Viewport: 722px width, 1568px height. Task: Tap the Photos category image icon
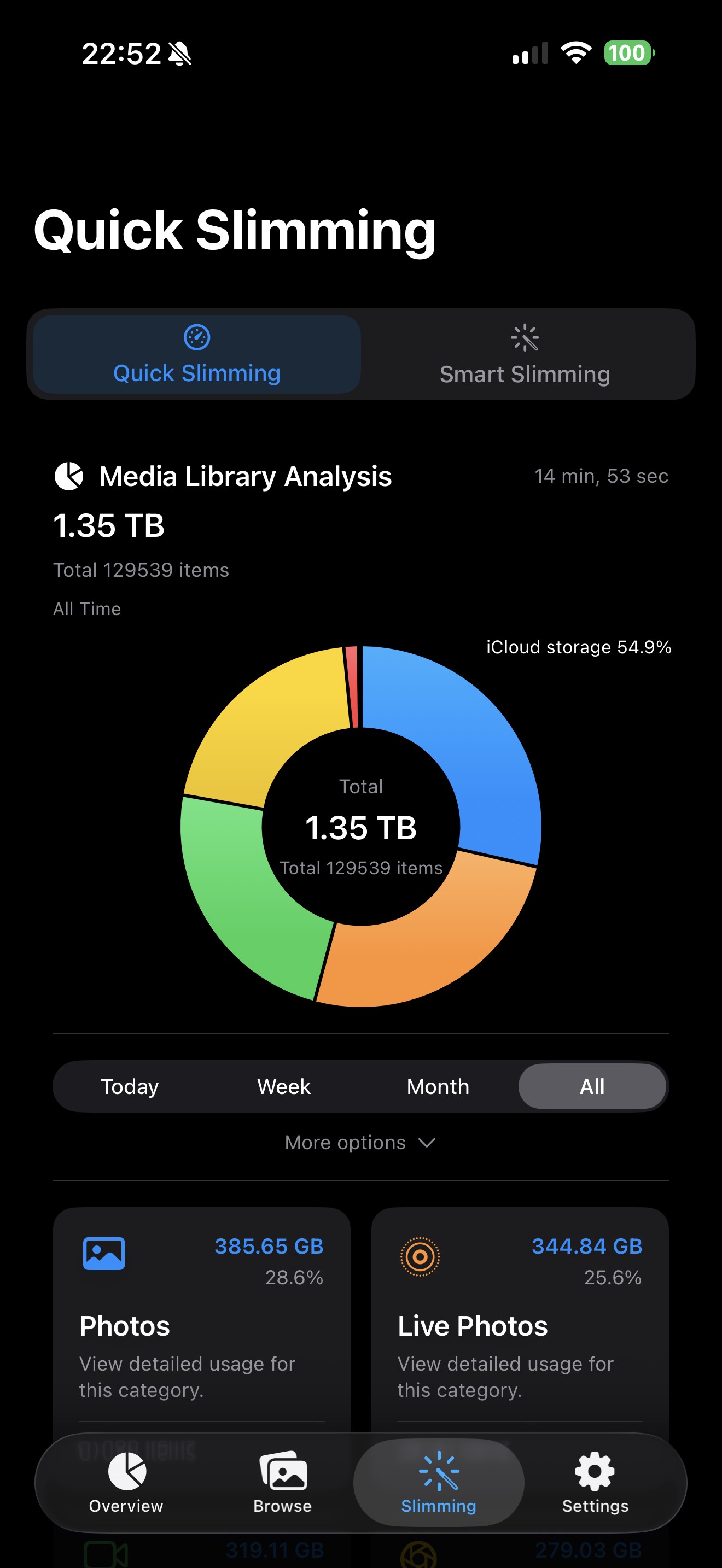click(x=104, y=1254)
